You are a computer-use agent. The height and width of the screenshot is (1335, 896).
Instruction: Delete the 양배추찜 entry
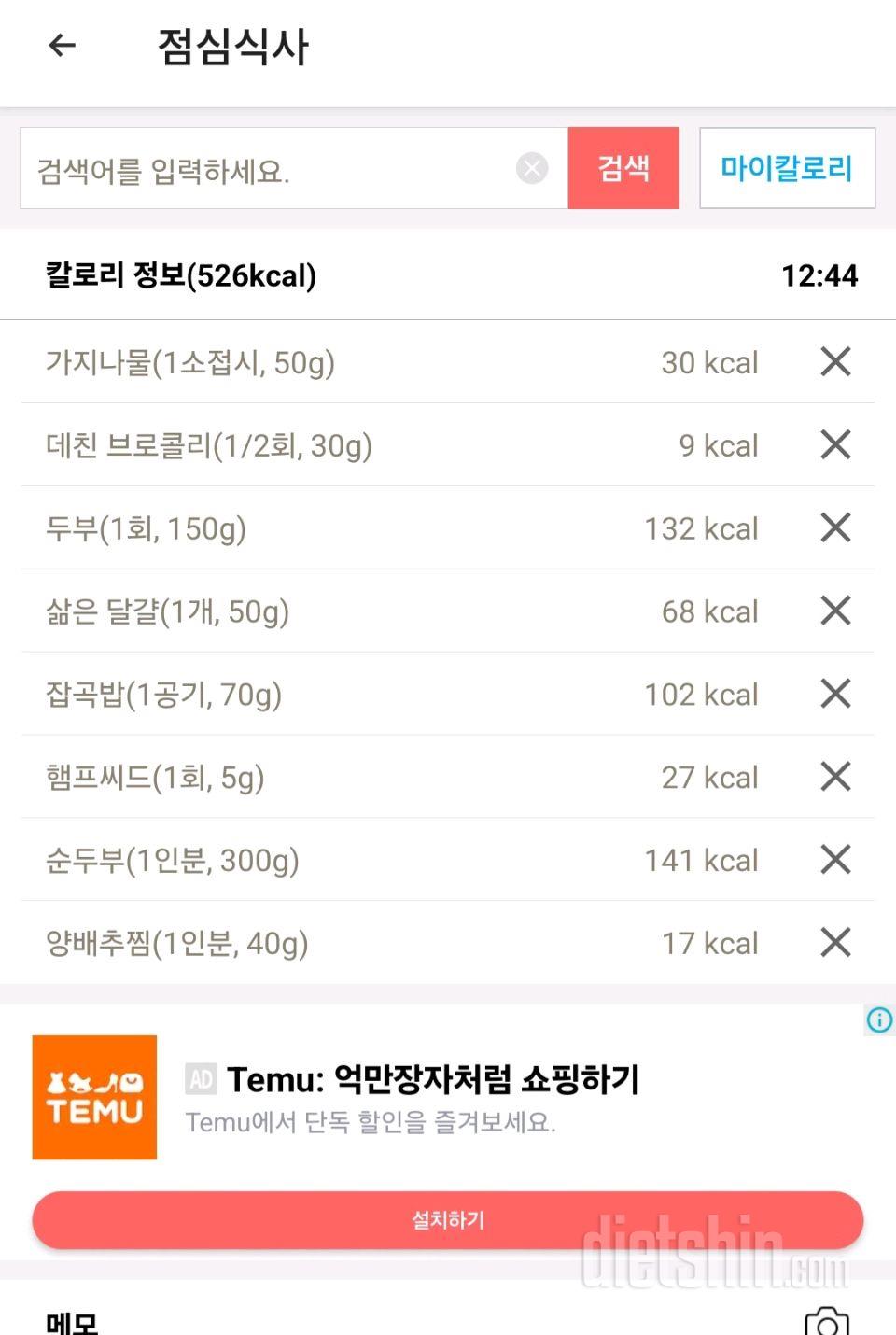point(835,943)
